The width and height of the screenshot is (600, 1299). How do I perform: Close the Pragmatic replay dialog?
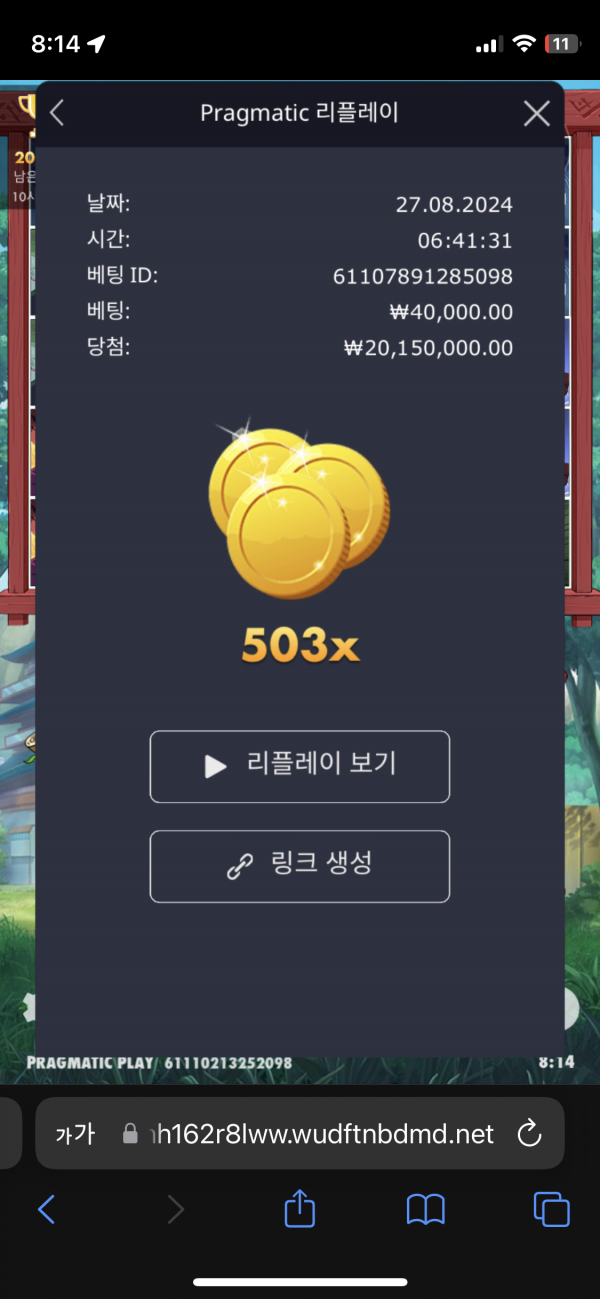click(537, 113)
